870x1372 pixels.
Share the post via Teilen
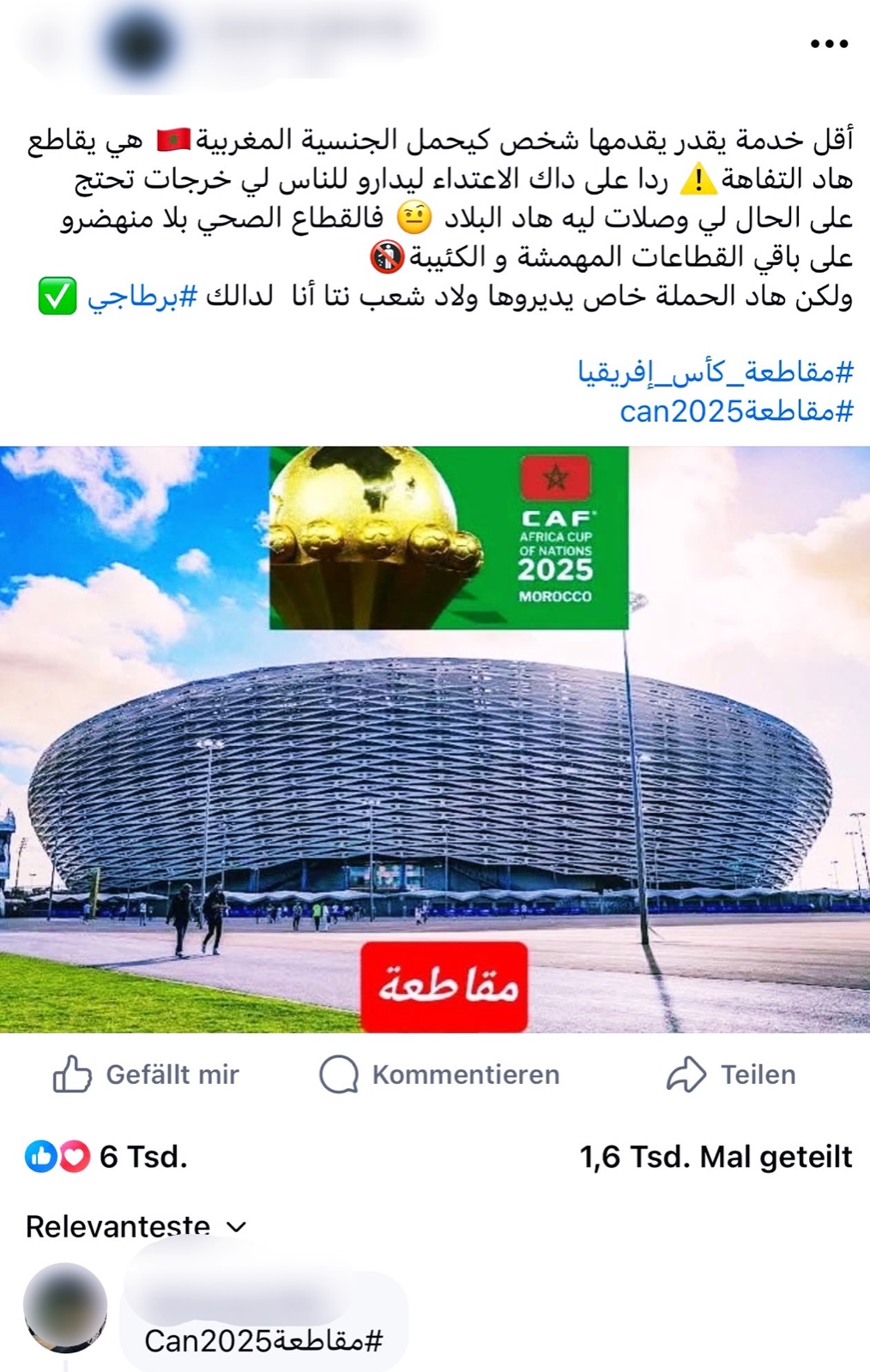[732, 1074]
